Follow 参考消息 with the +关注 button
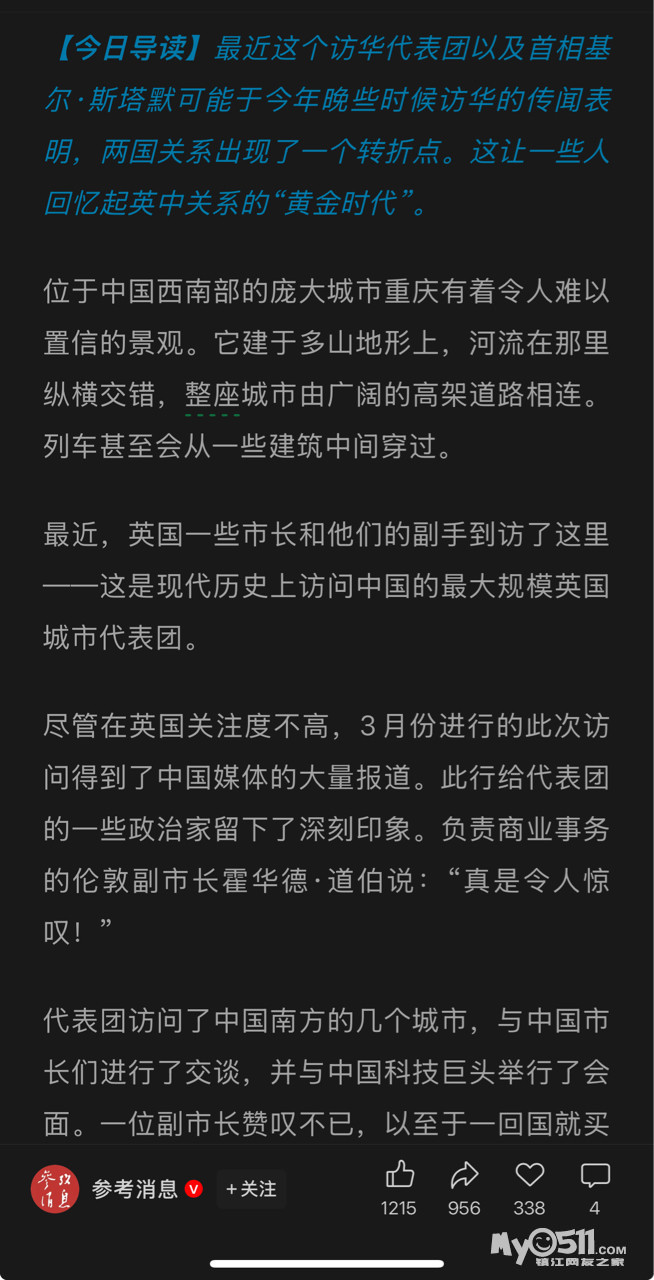The image size is (654, 1280). pos(251,1189)
